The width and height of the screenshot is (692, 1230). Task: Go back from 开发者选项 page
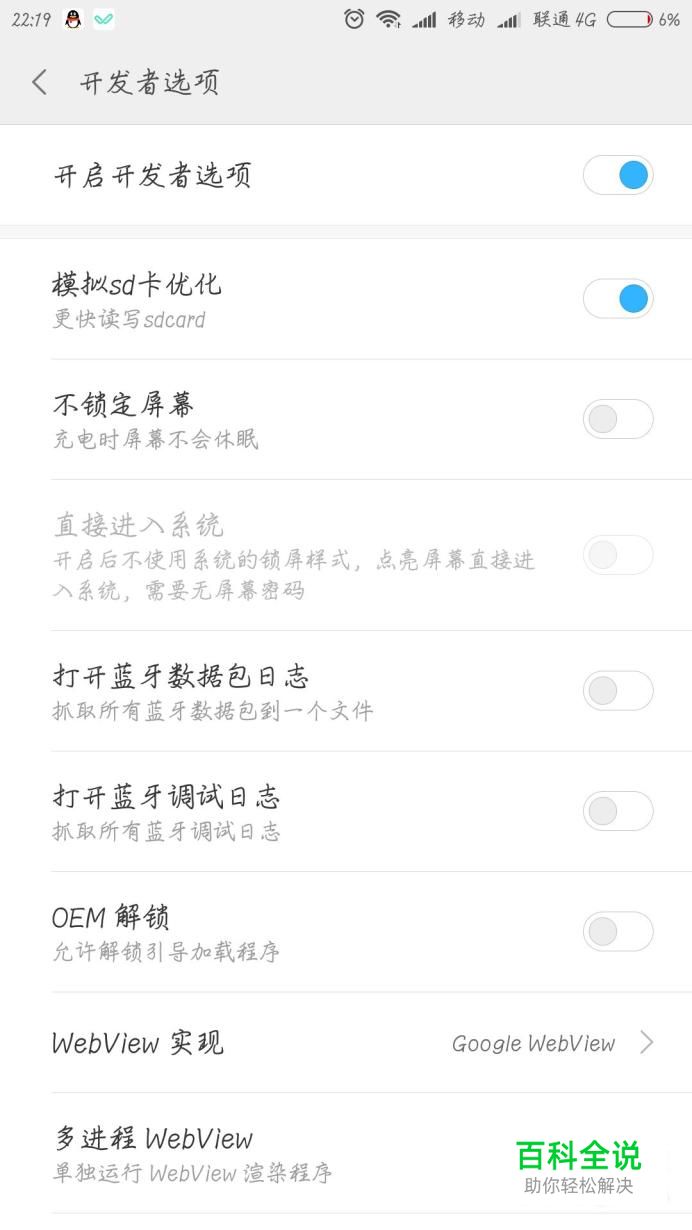[40, 82]
